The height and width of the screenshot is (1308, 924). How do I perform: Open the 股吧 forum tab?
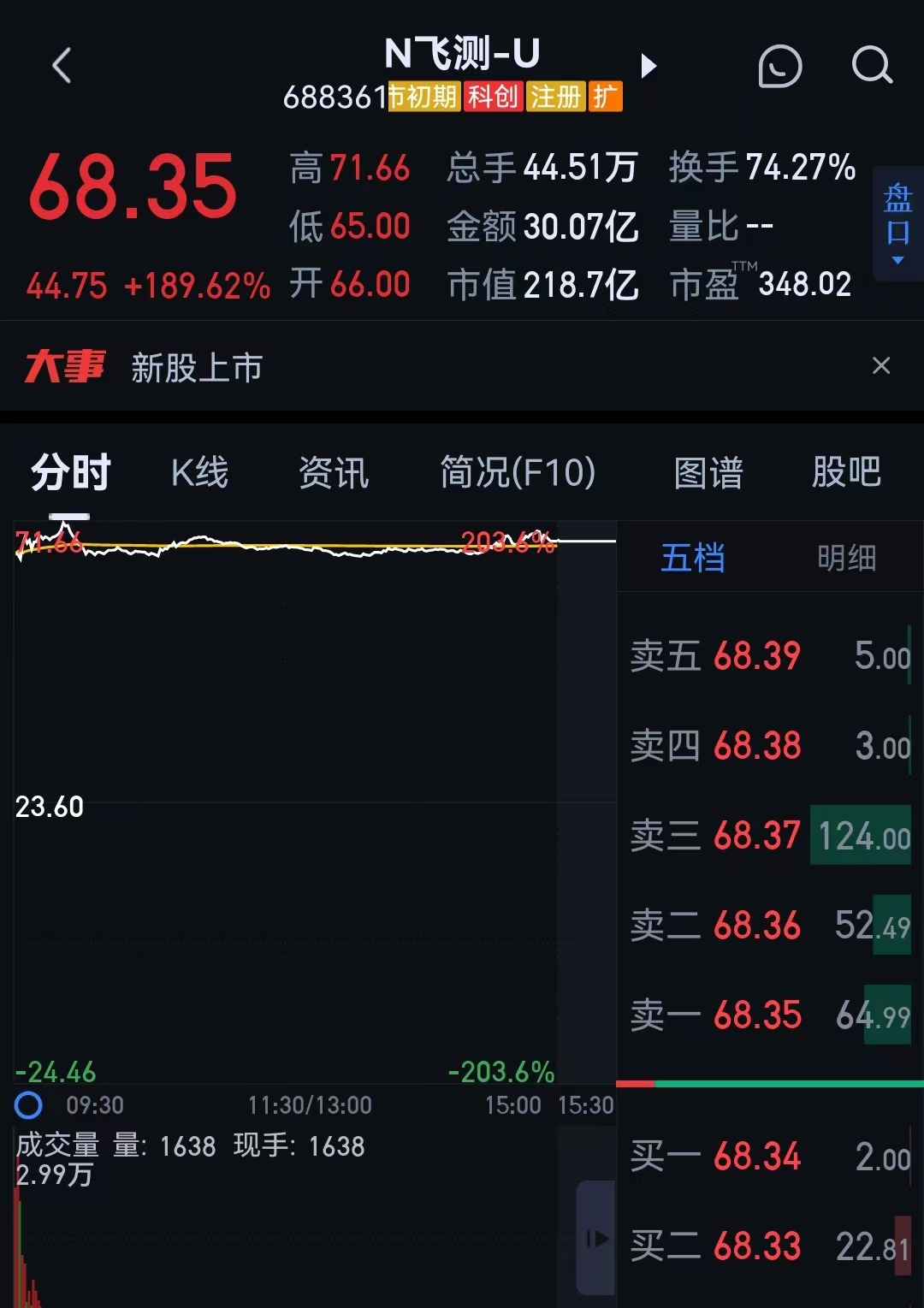(846, 472)
